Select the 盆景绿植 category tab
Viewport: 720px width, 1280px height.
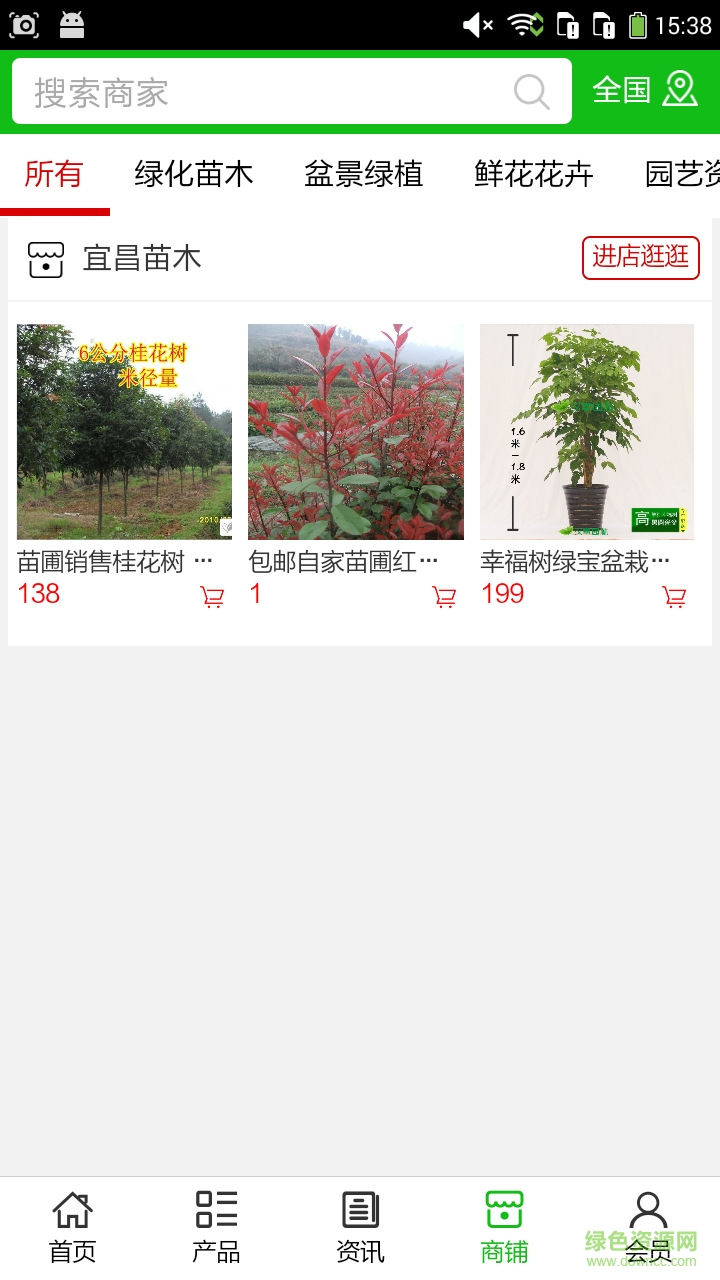pyautogui.click(x=365, y=173)
